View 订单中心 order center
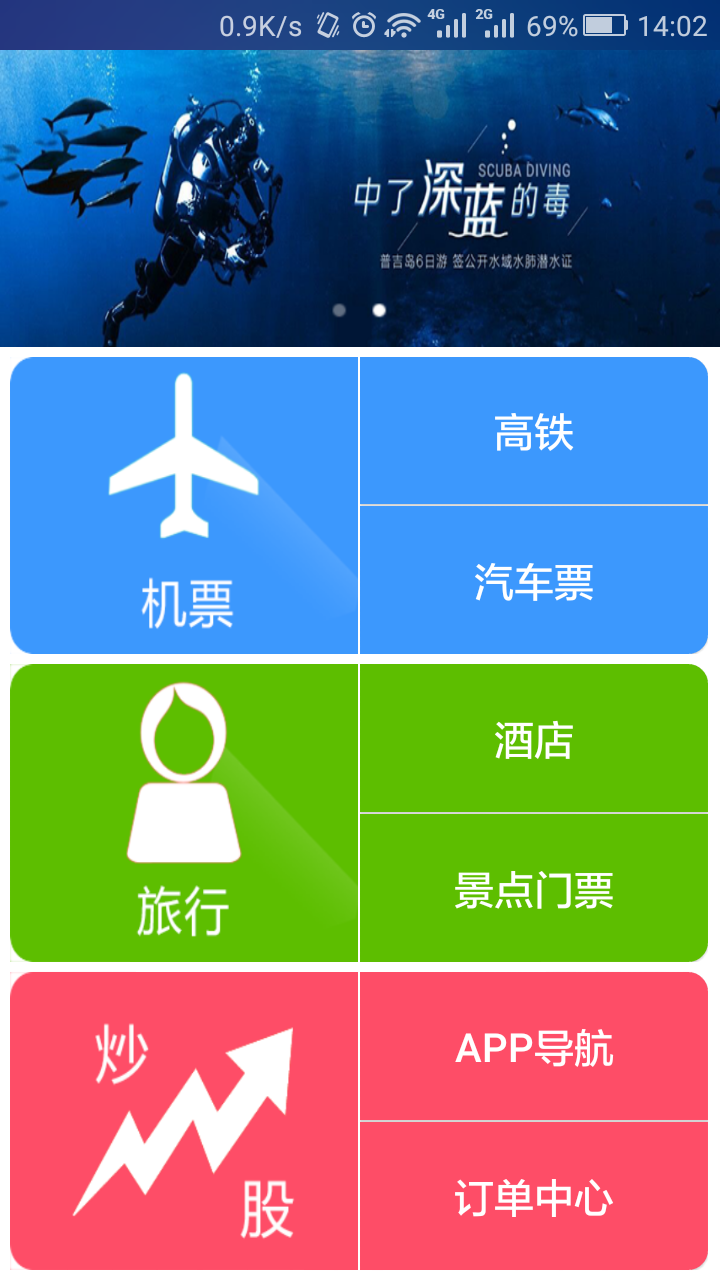Viewport: 720px width, 1280px height. click(x=534, y=1197)
